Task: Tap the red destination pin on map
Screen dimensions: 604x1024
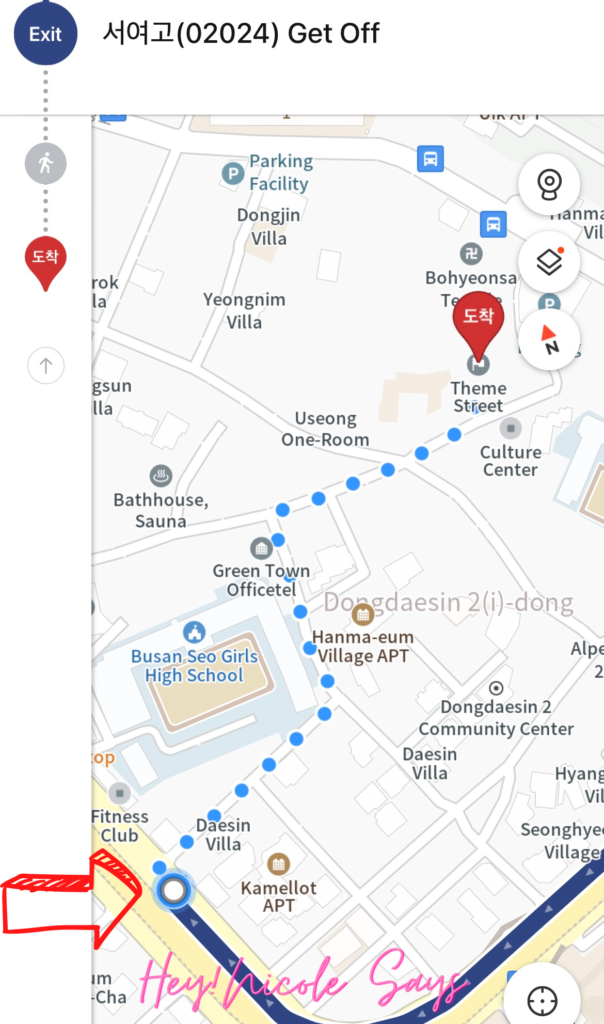Action: [478, 322]
